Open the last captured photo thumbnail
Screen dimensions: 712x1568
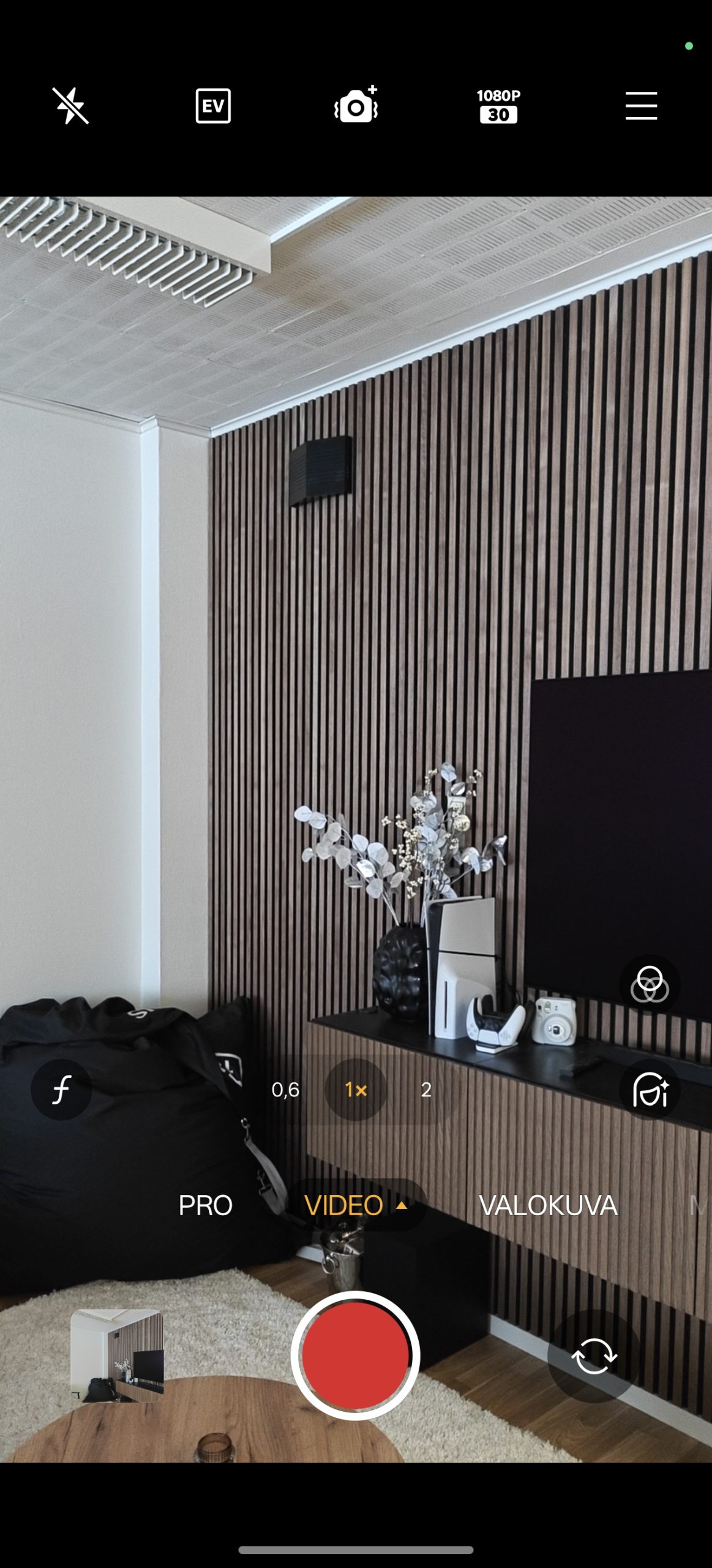click(x=117, y=1355)
